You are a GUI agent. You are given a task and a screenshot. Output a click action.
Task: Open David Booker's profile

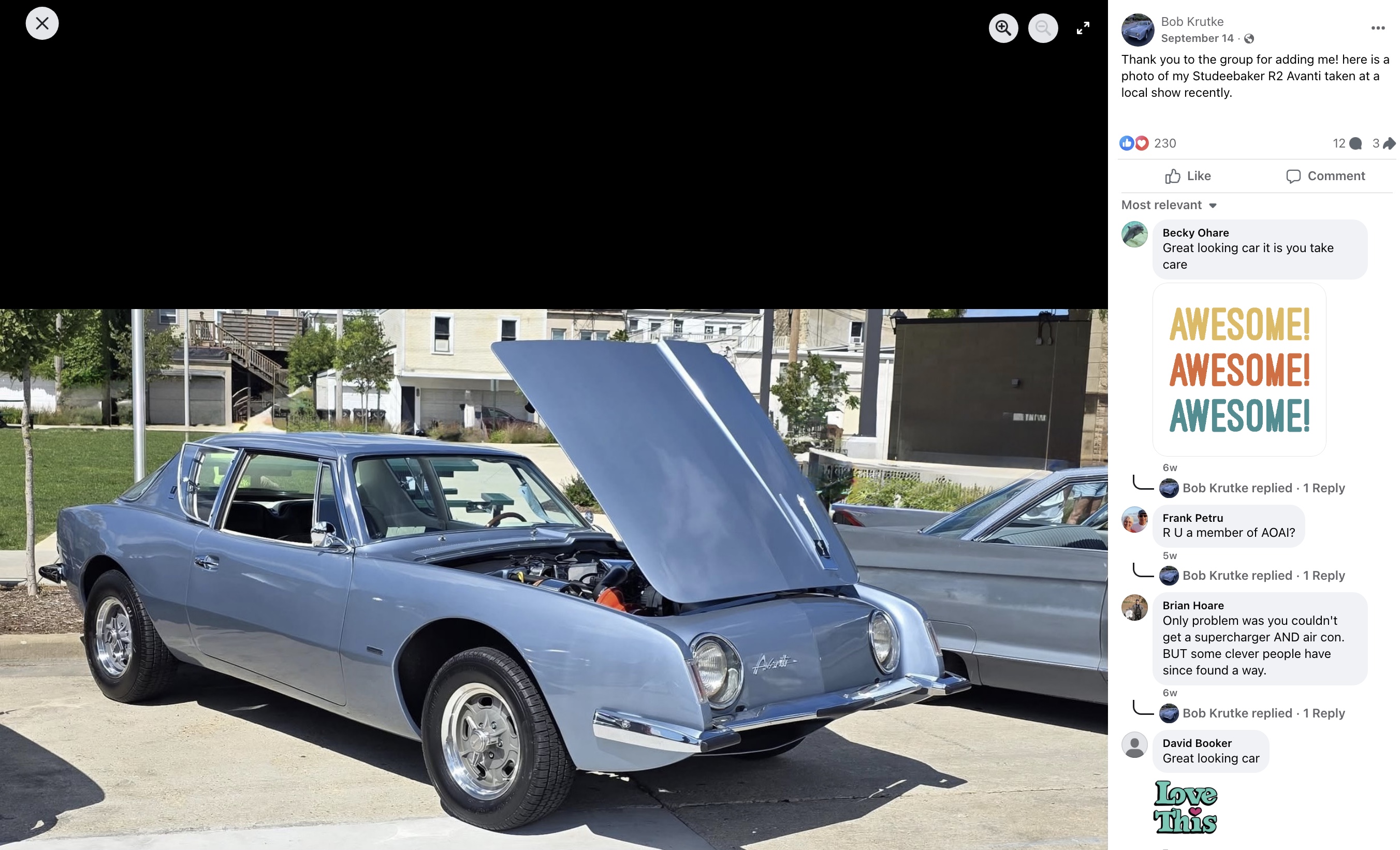click(1197, 743)
